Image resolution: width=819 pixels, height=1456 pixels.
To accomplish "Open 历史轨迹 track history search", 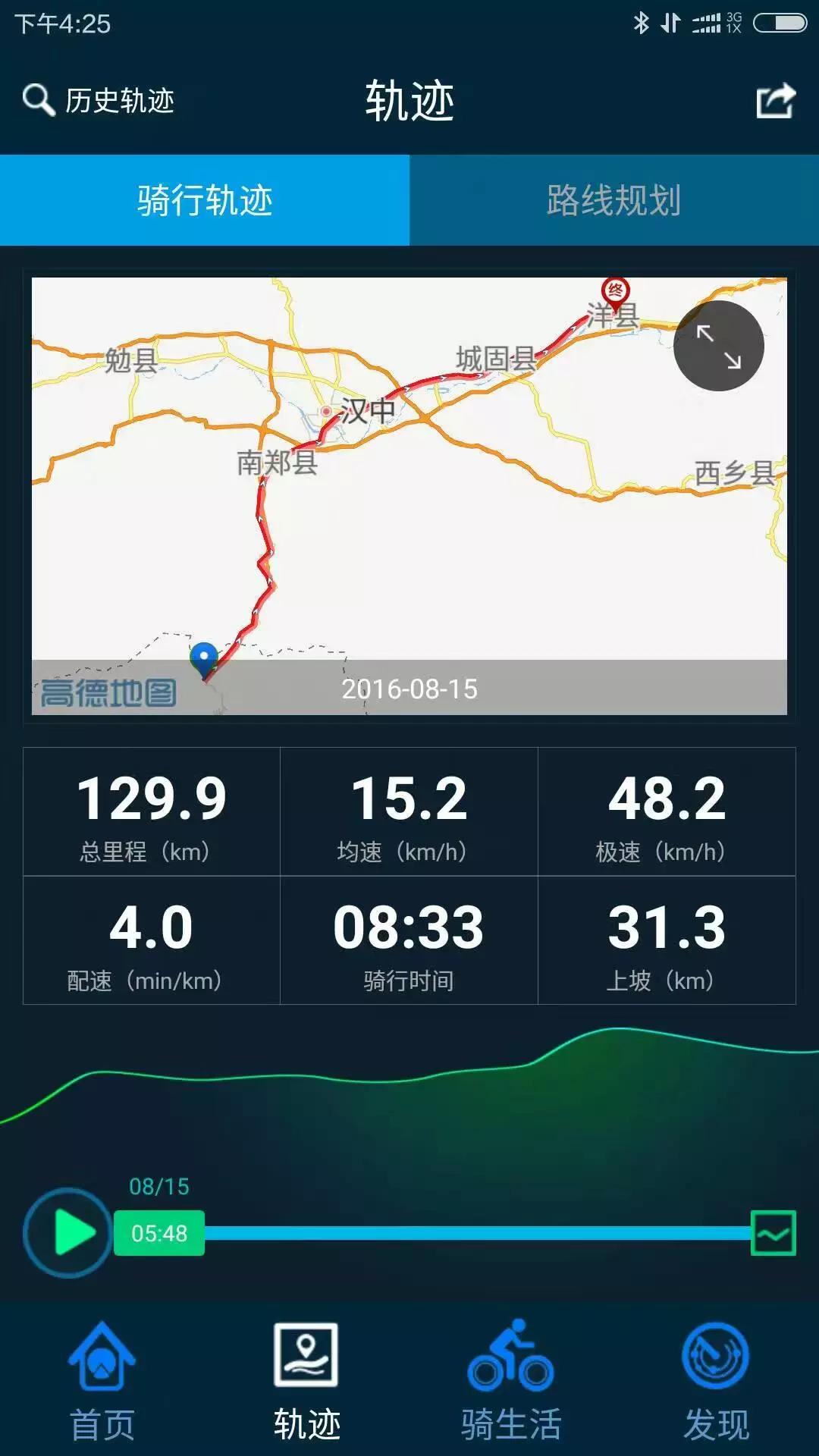I will pyautogui.click(x=99, y=100).
